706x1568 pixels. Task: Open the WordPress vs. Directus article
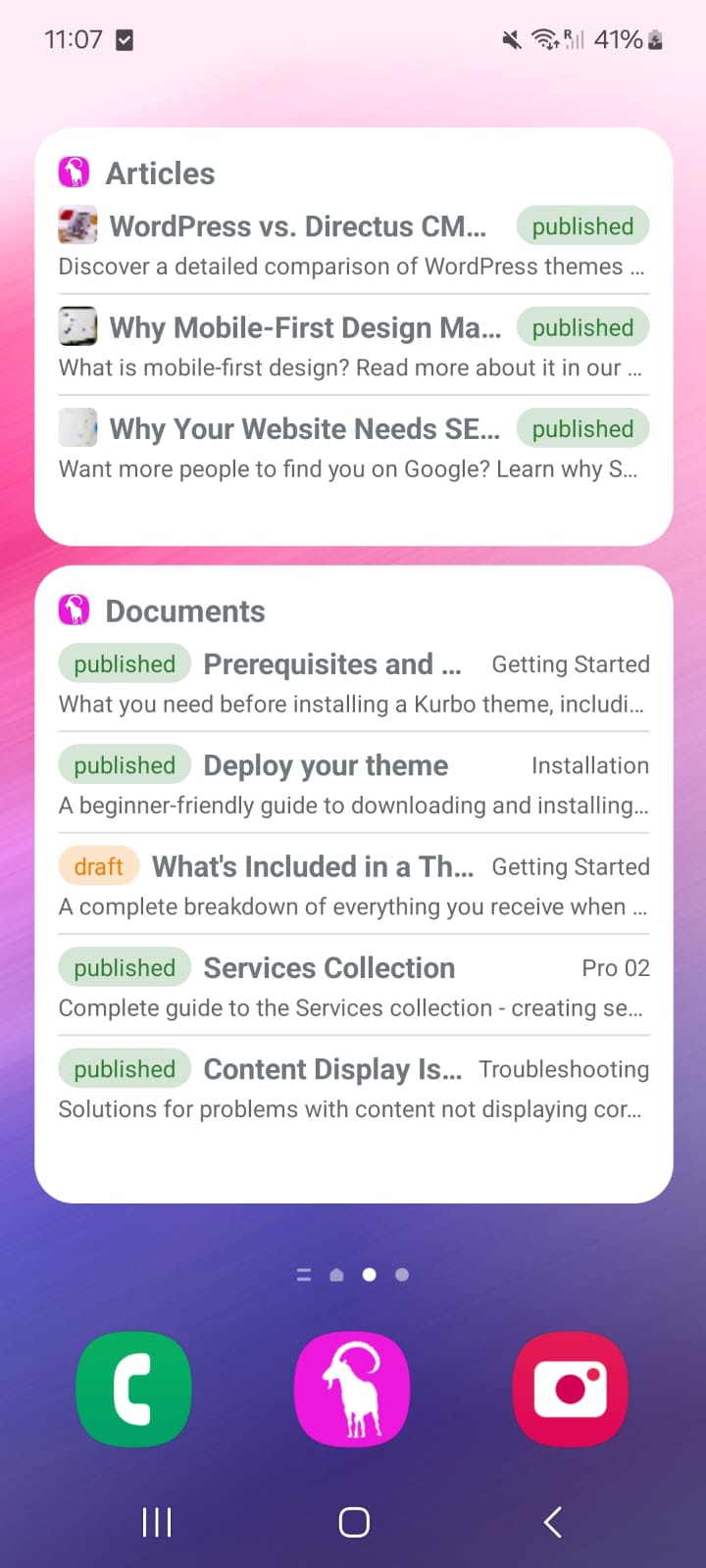294,226
